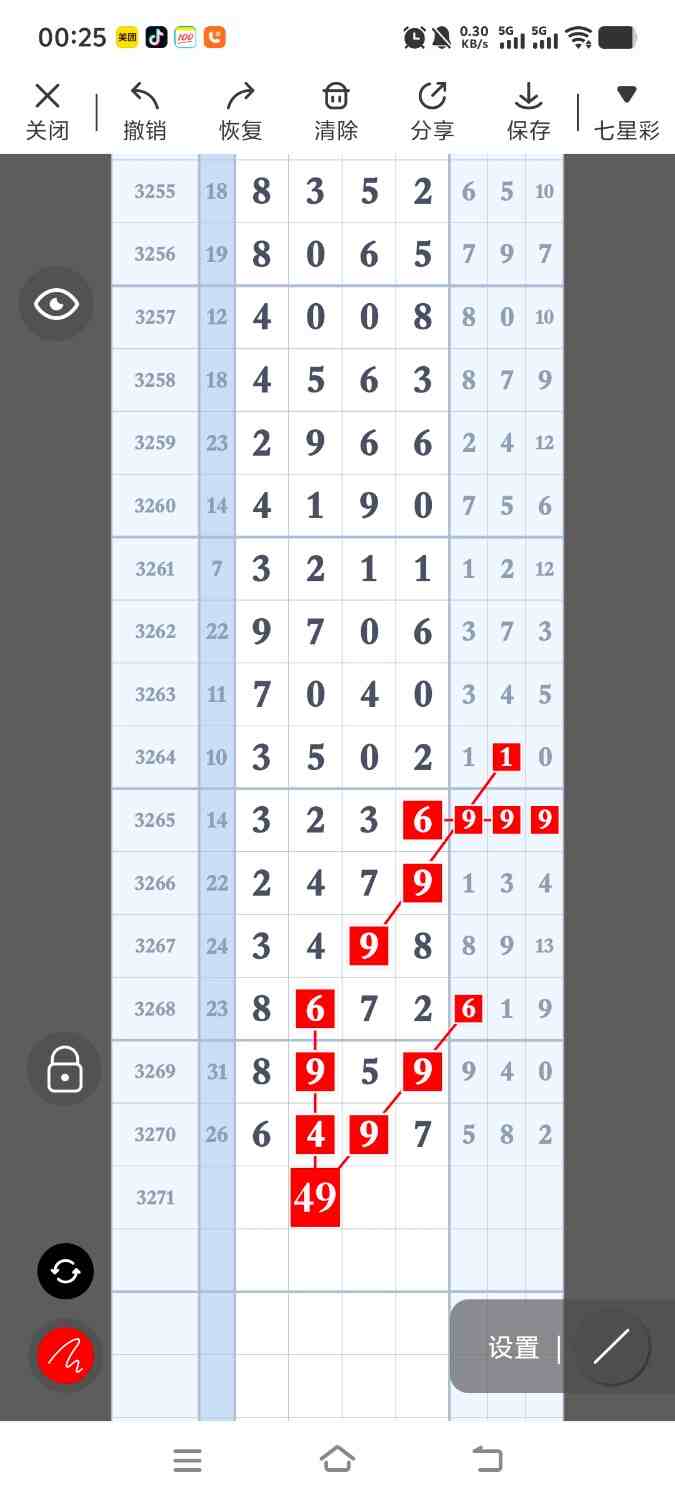
Task: Save the chart image
Action: tap(528, 111)
